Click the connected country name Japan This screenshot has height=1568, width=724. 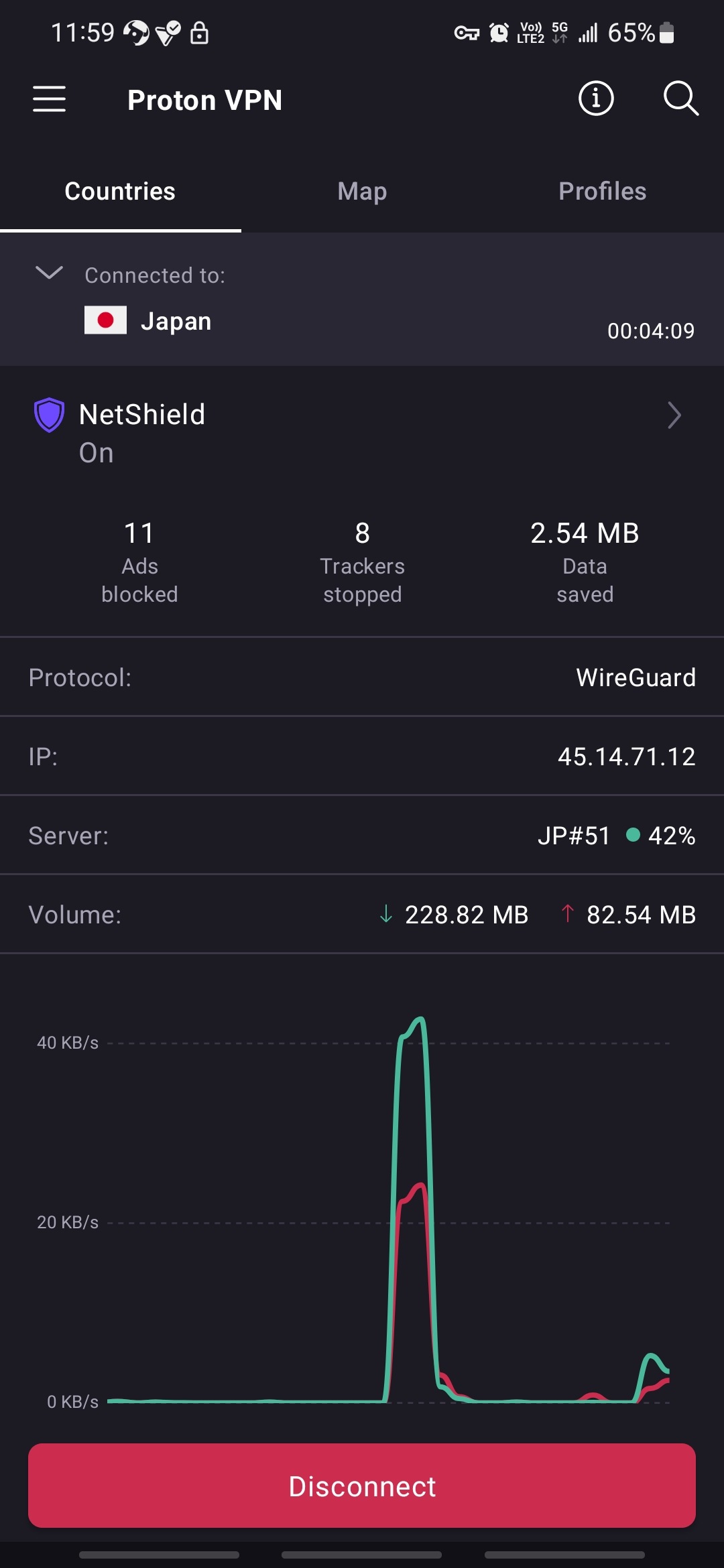point(176,320)
